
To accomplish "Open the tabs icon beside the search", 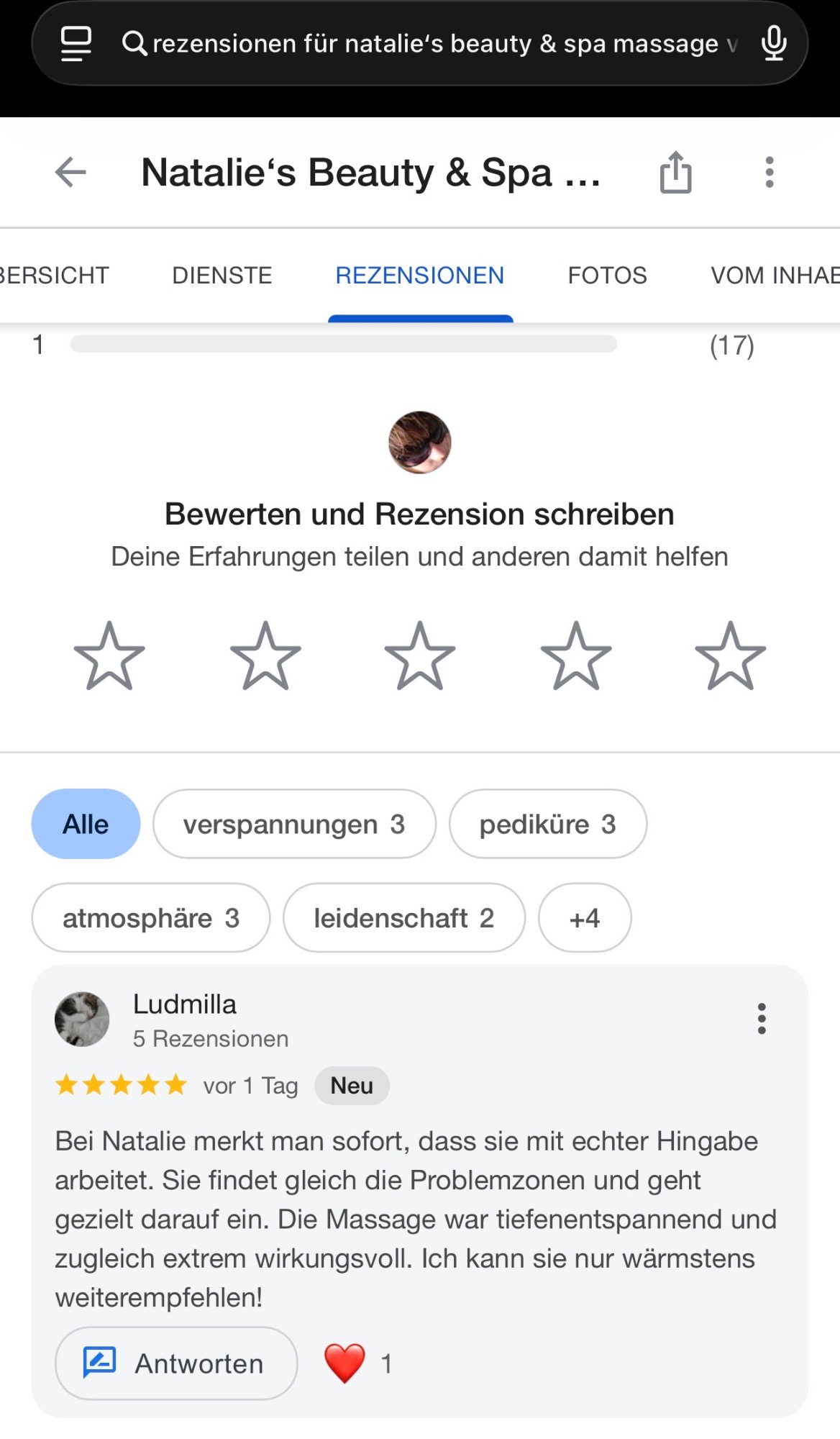I will point(76,43).
